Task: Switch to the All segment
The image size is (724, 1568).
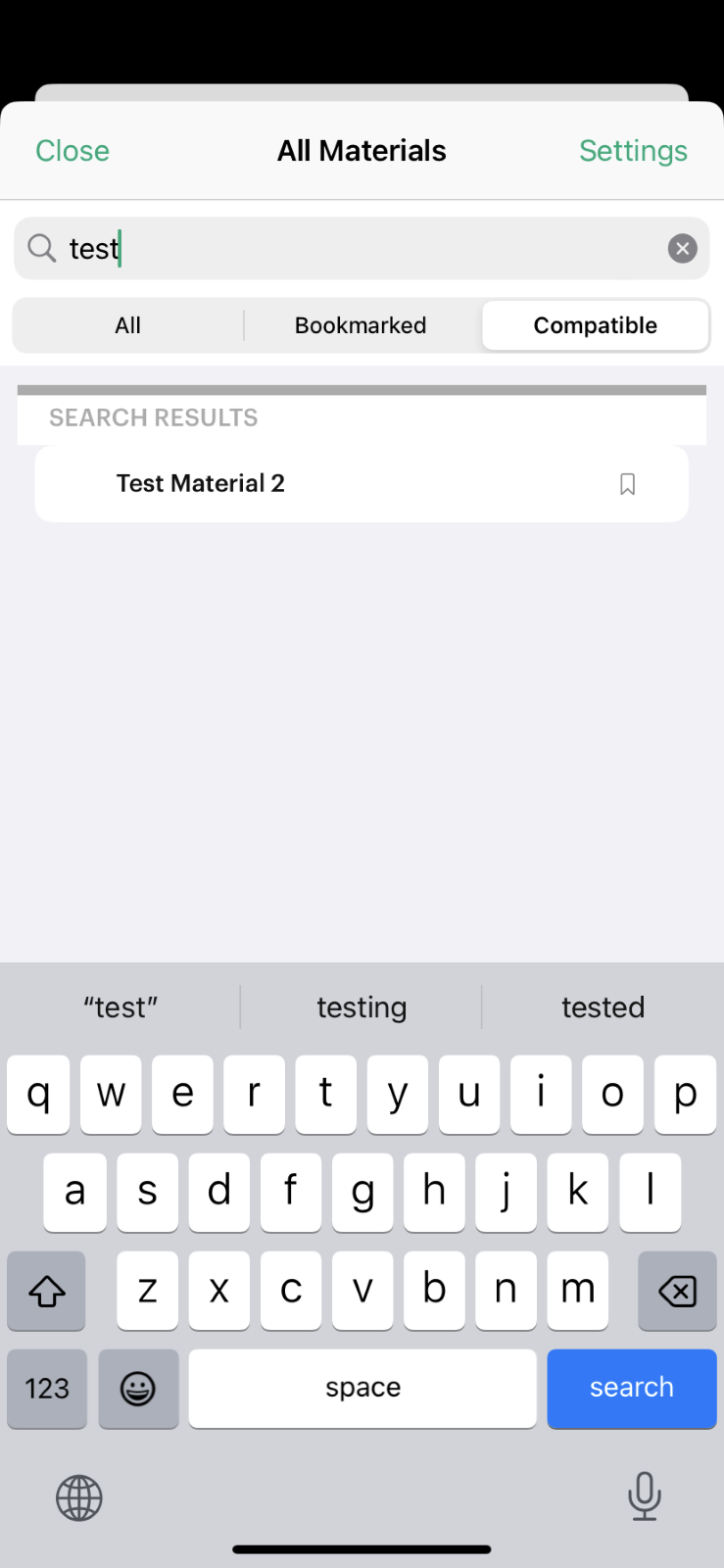Action: coord(128,325)
